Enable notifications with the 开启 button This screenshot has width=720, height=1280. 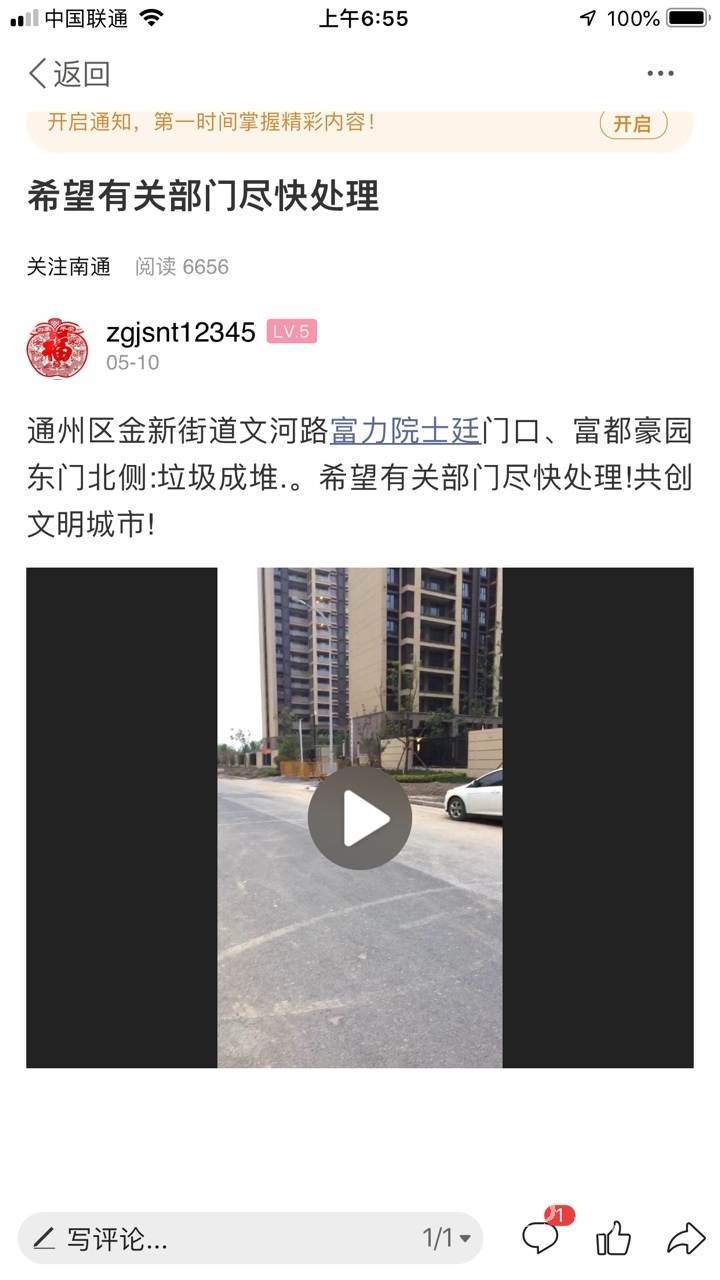pyautogui.click(x=632, y=124)
